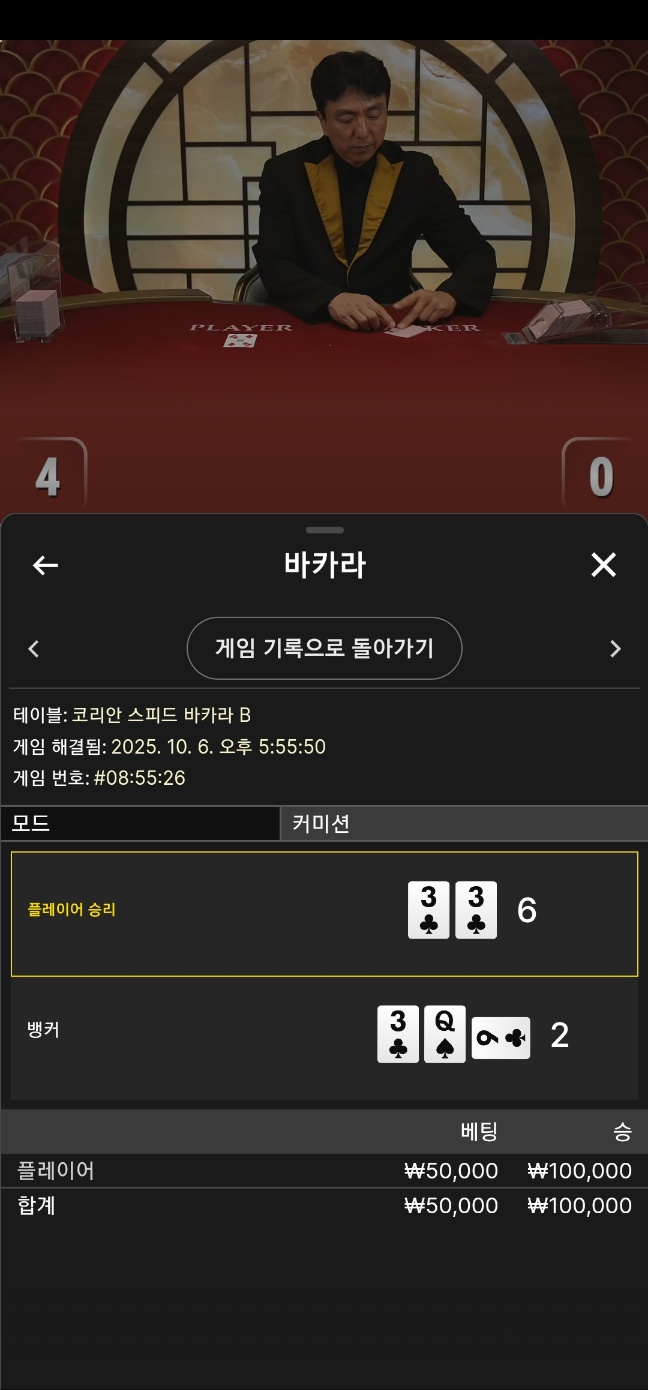Screen dimensions: 648x1390
Task: Show the previous game record
Action: click(34, 649)
